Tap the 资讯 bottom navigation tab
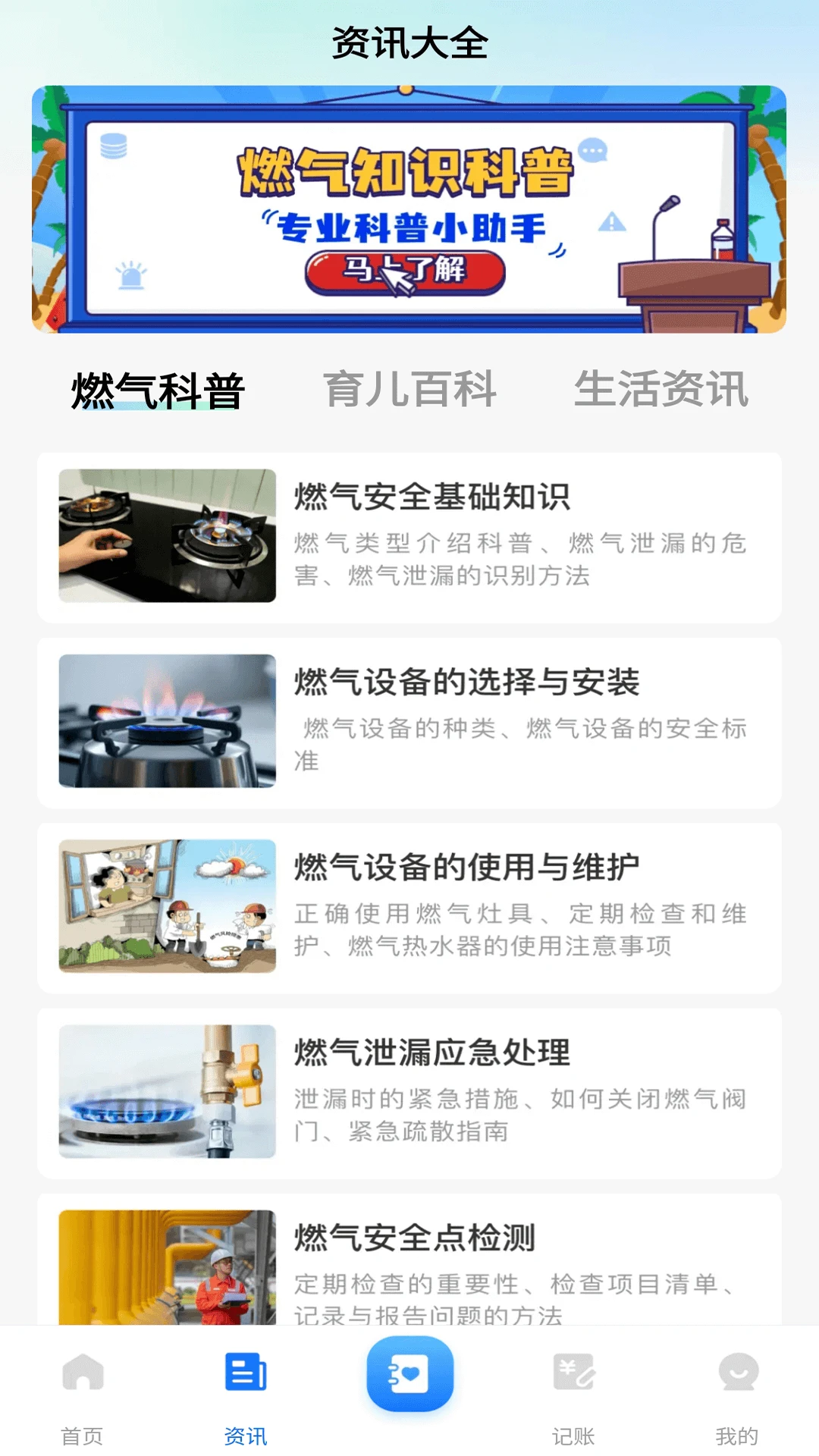Viewport: 819px width, 1456px height. coord(246,1397)
